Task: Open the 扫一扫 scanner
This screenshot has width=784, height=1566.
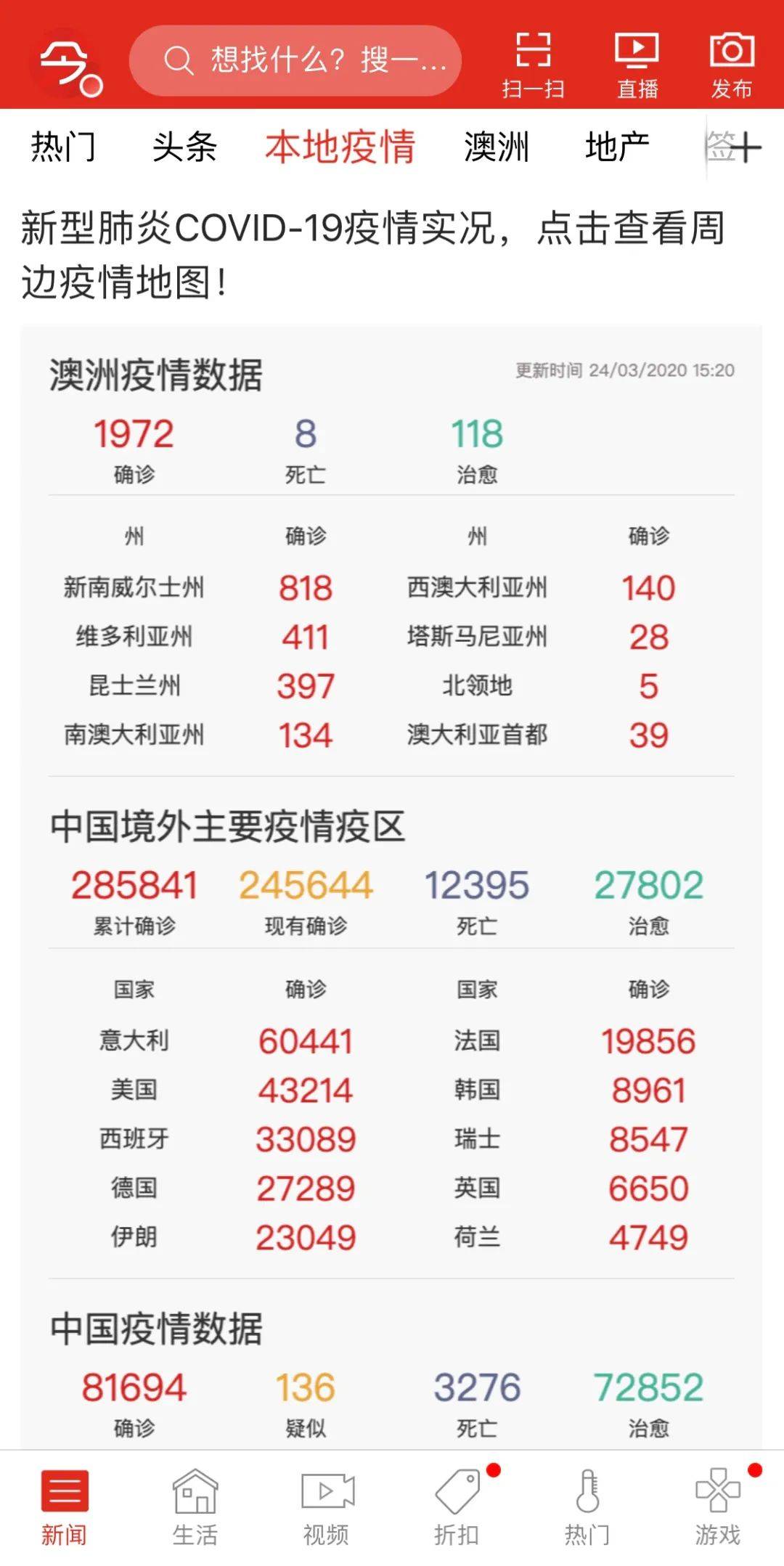Action: click(x=534, y=65)
